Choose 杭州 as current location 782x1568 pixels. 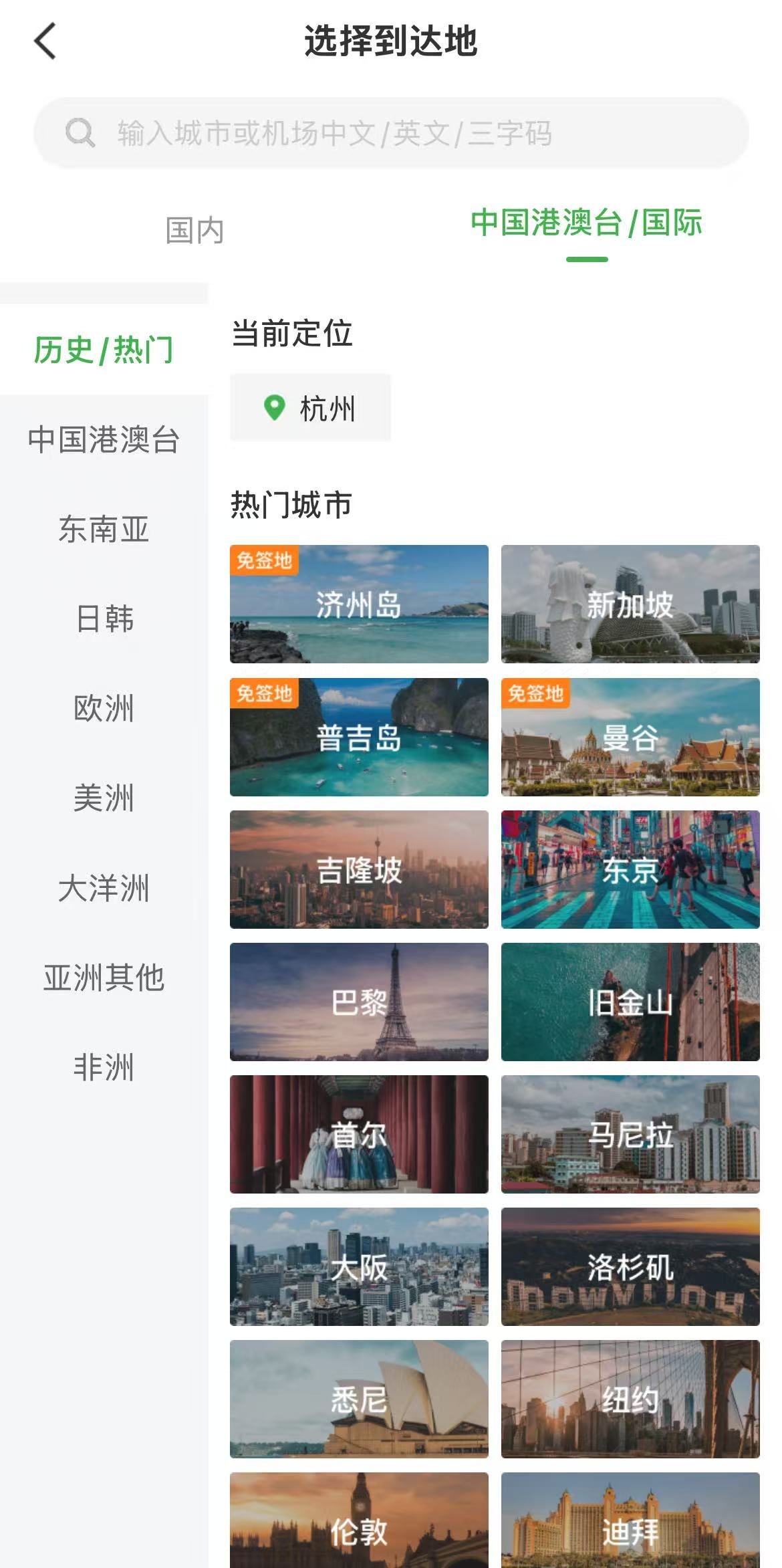pyautogui.click(x=310, y=408)
